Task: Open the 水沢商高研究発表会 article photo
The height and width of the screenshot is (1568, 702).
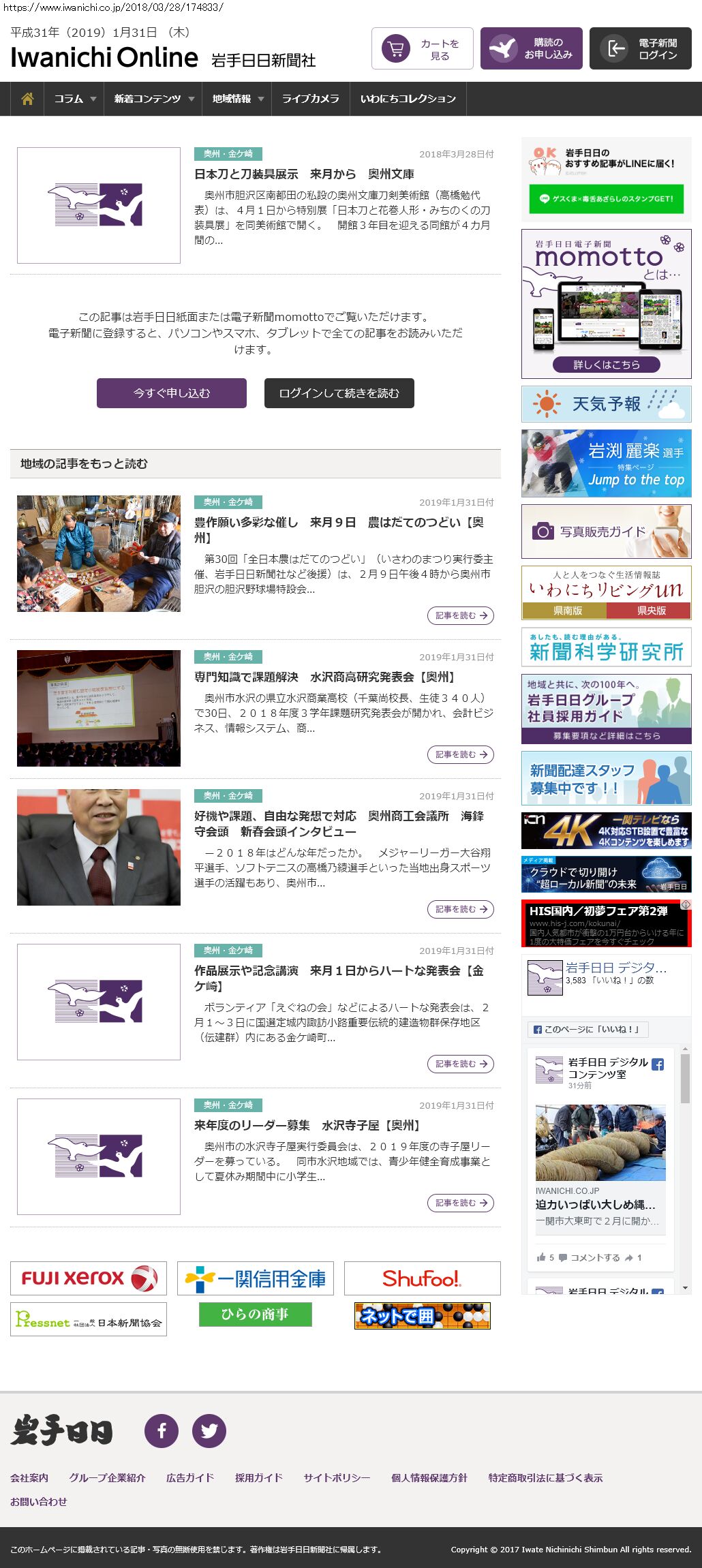Action: click(x=99, y=708)
